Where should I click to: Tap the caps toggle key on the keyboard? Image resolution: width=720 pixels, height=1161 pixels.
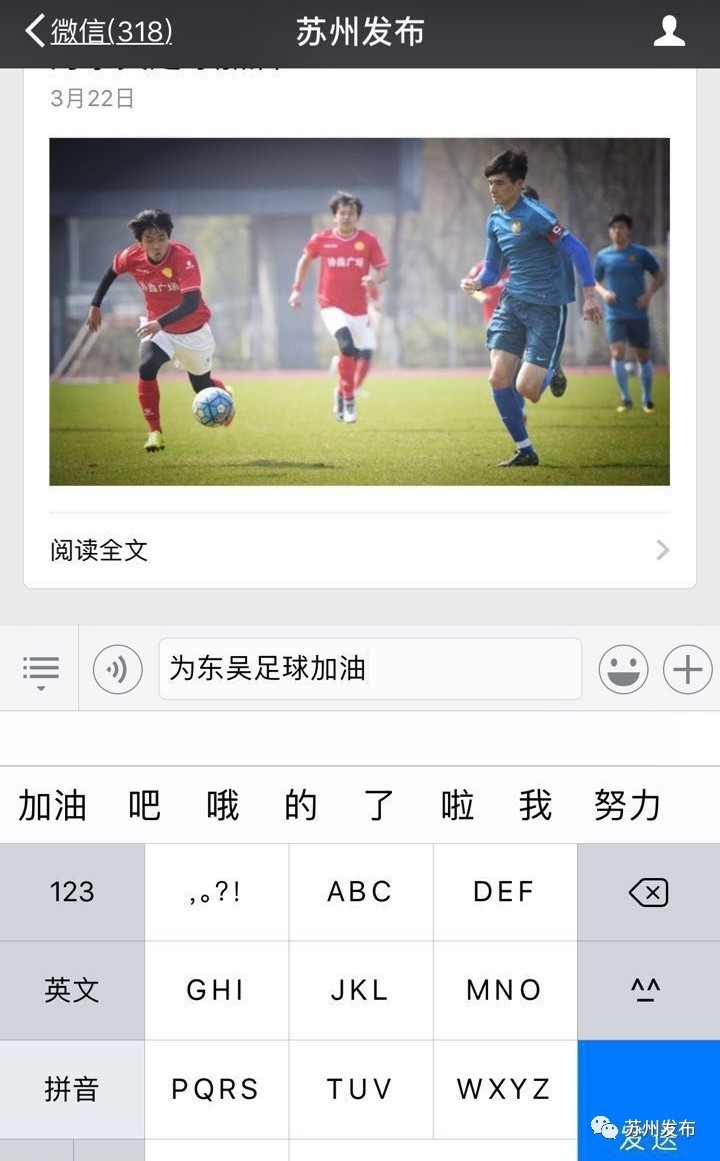coord(648,990)
